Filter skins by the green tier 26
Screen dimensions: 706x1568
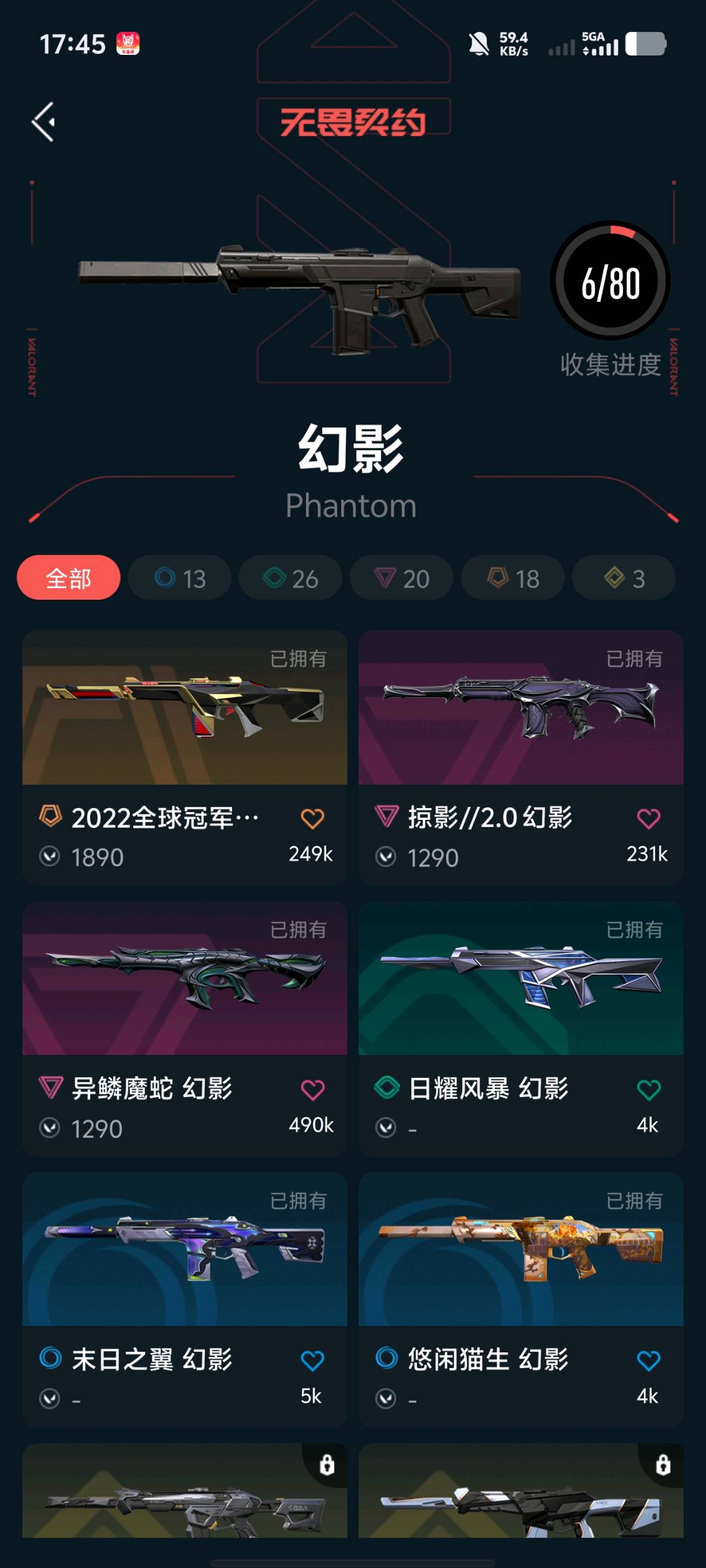(x=290, y=578)
